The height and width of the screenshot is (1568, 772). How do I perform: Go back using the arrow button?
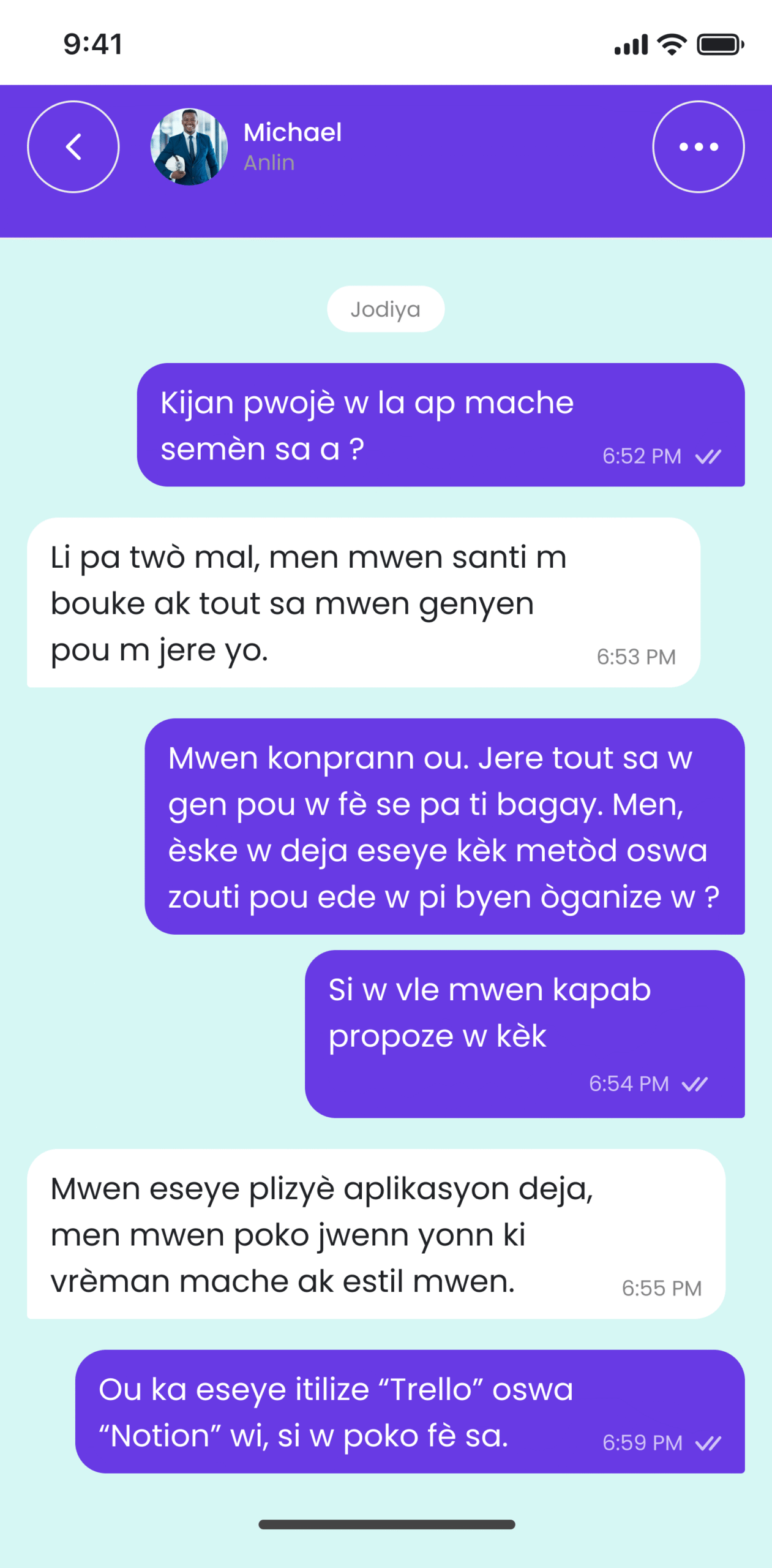(x=73, y=147)
